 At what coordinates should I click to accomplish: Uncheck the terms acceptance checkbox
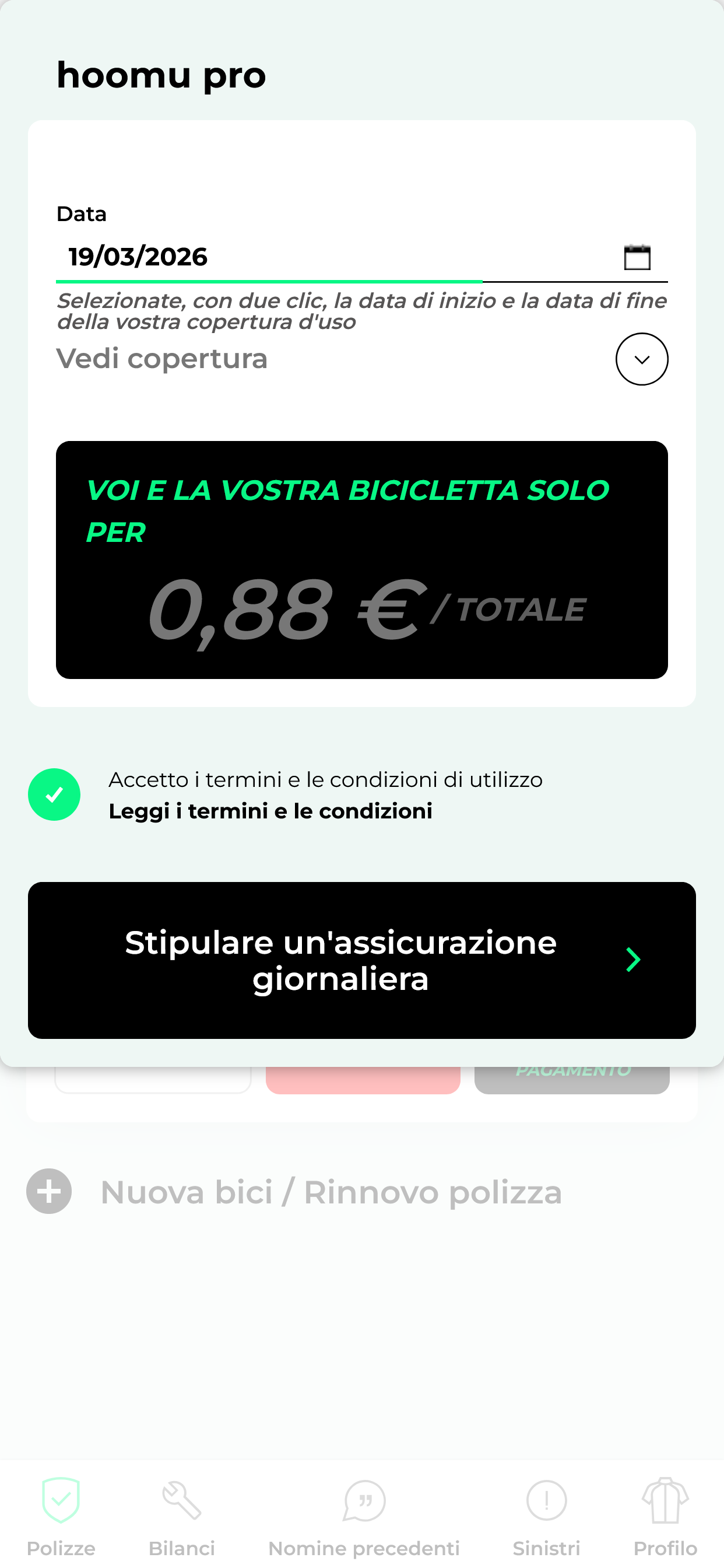[x=54, y=794]
